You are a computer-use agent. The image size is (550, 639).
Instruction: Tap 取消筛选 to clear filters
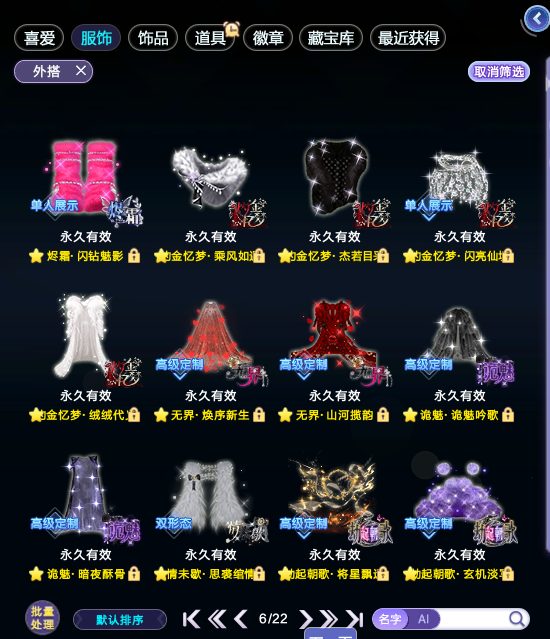point(499,72)
